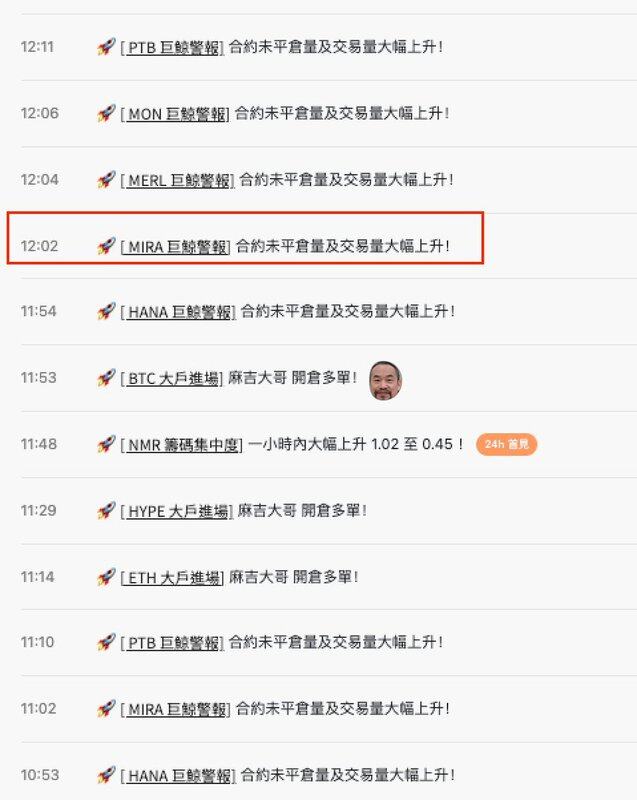
Task: Tap the HYPE 大戶進場 link
Action: pyautogui.click(x=178, y=510)
